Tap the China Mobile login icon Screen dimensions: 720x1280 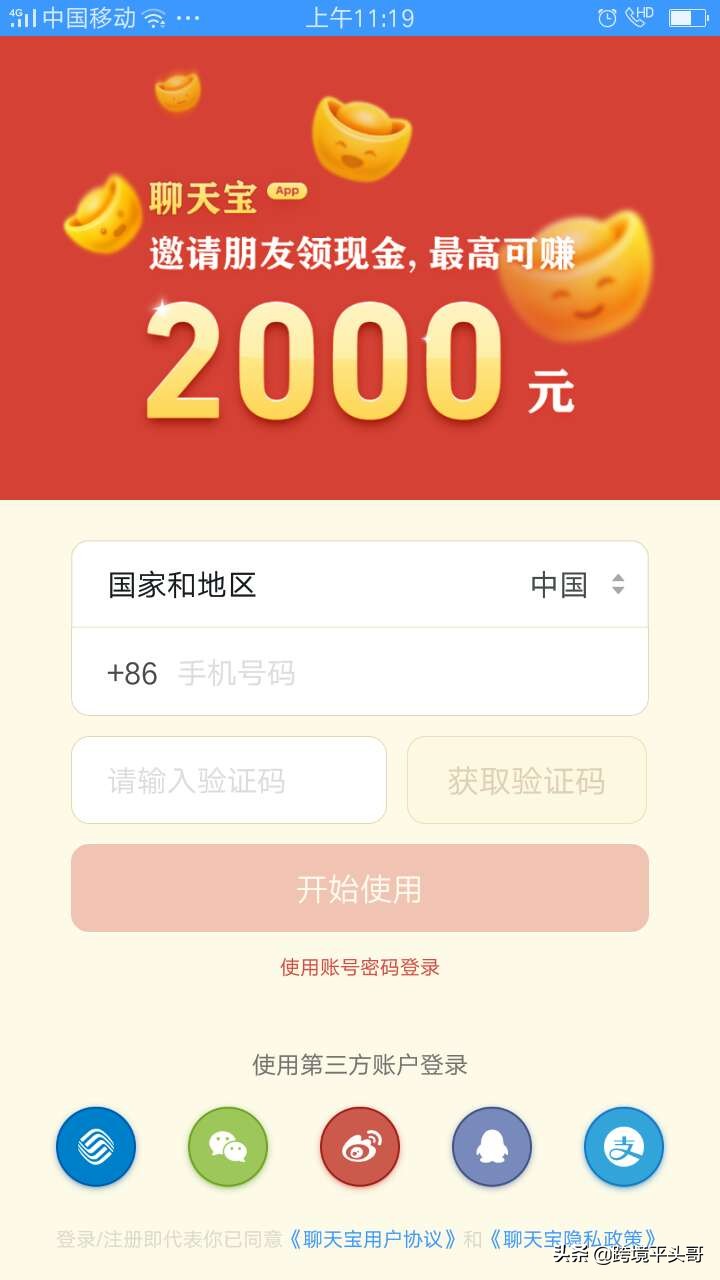[95, 1148]
